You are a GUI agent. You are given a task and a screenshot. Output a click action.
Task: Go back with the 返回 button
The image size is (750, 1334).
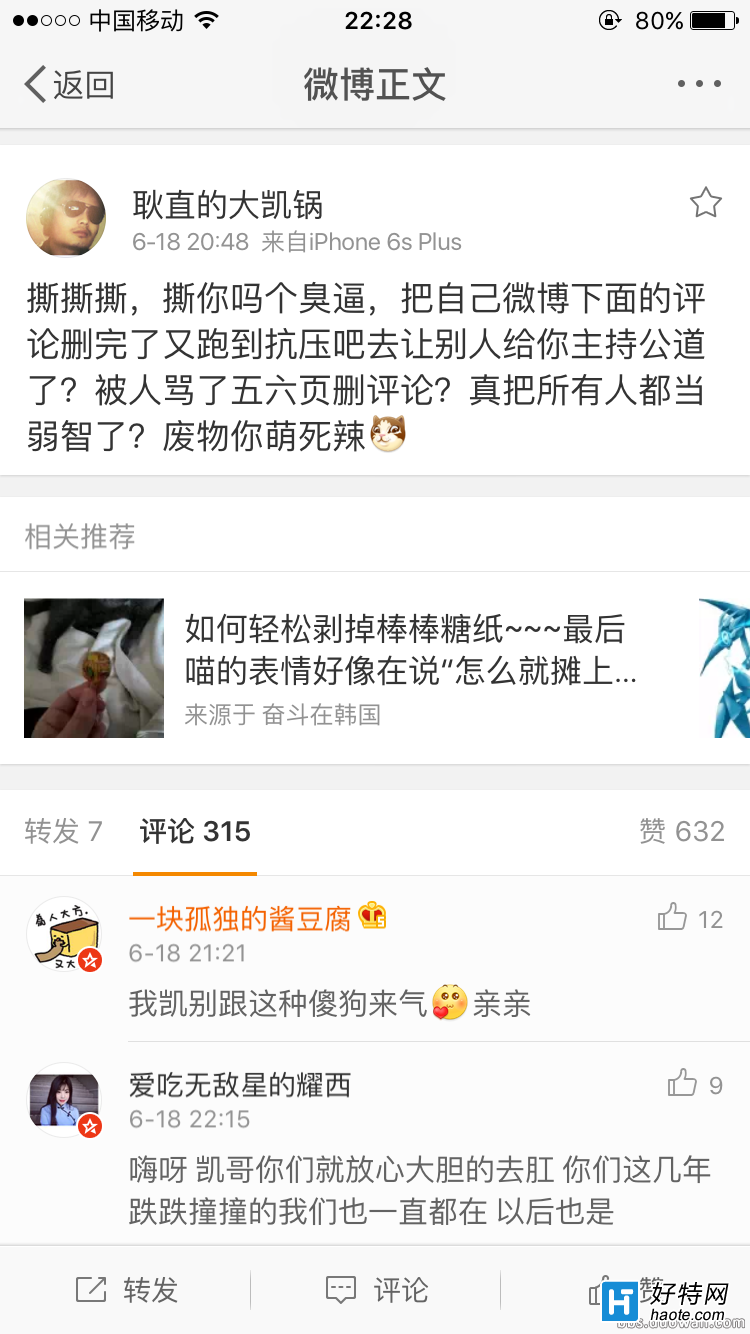[x=68, y=86]
